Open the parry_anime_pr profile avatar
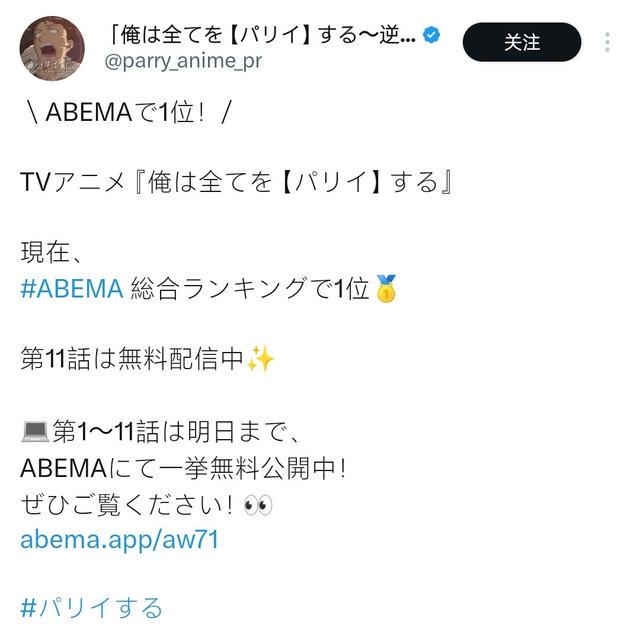 tap(52, 49)
